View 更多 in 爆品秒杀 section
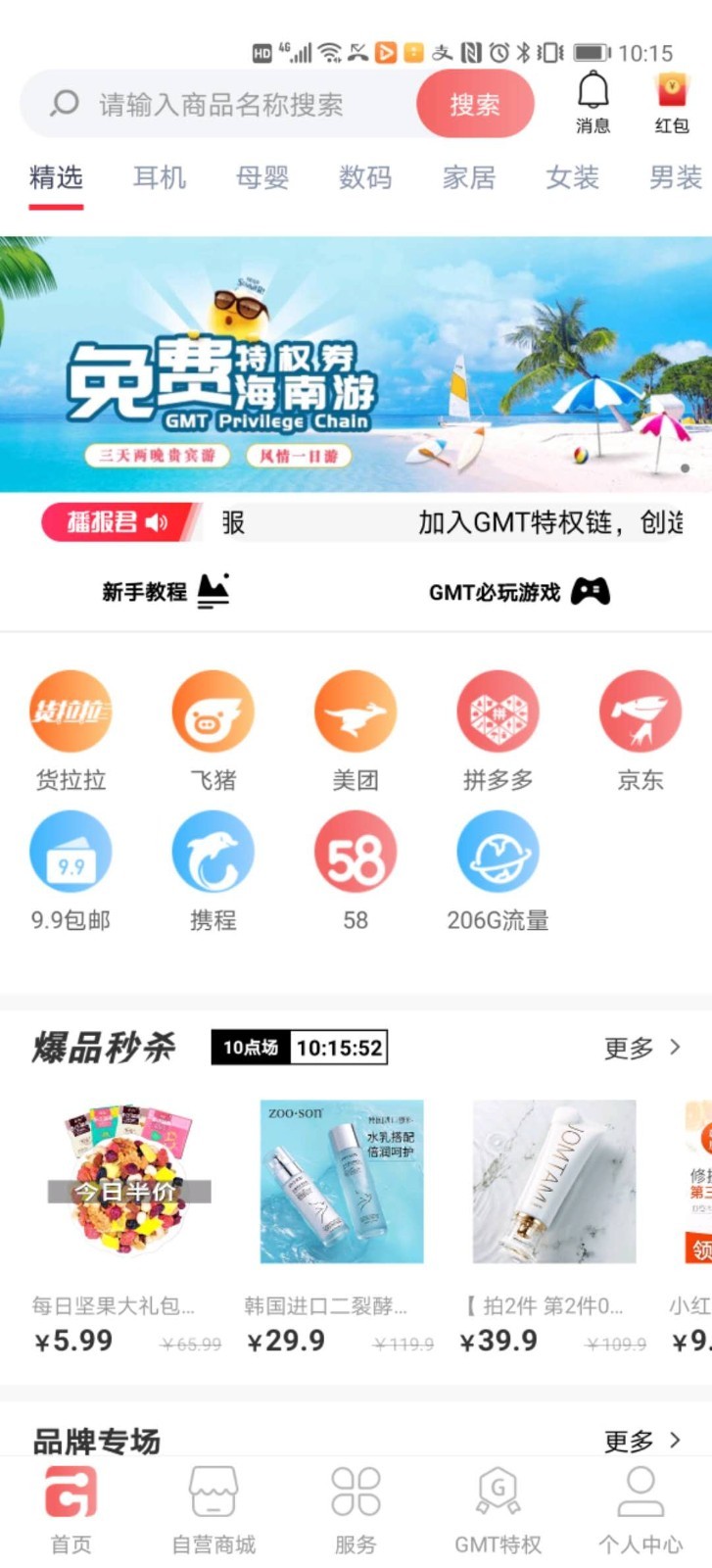Screen dimensions: 712x1568 tap(641, 1048)
